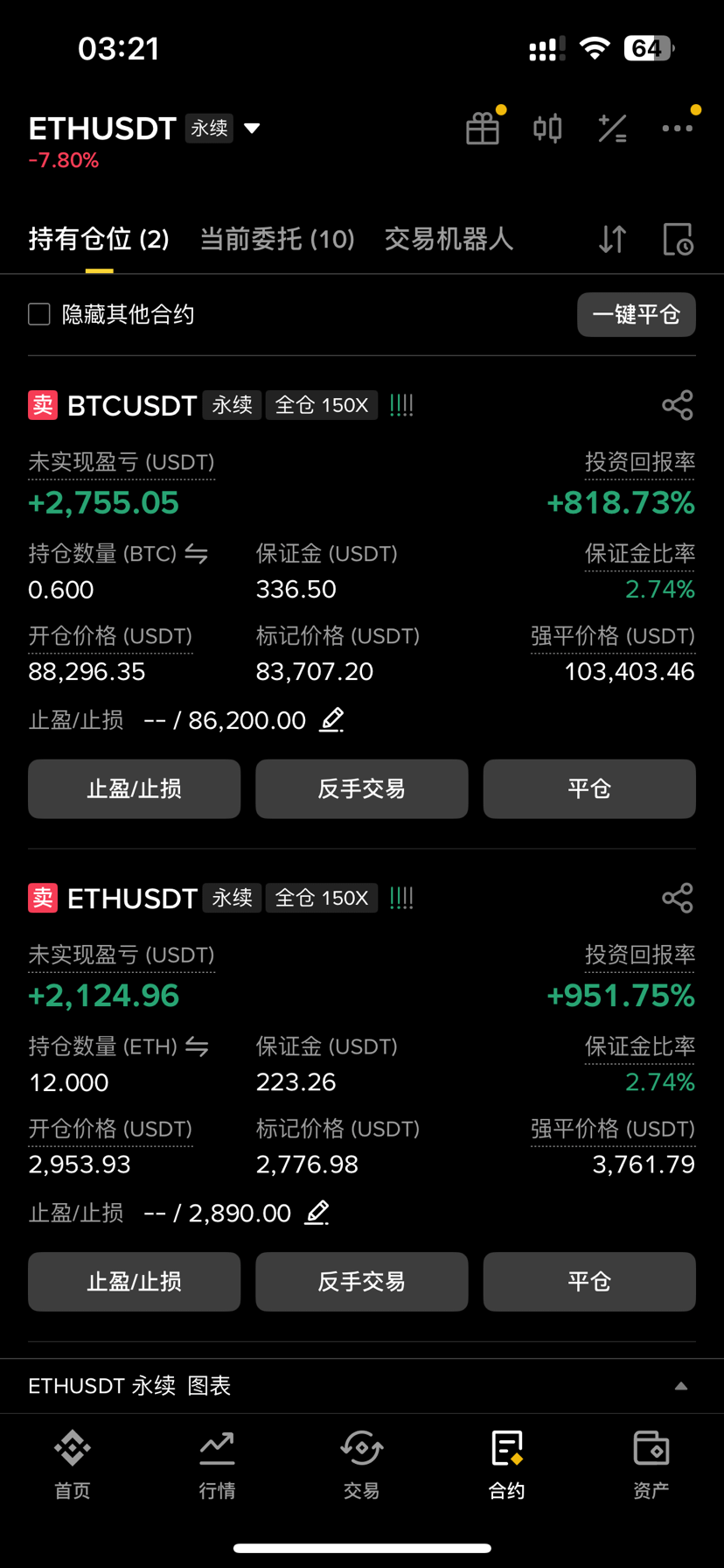Screen dimensions: 724x1568
Task: Open the gift rewards icon
Action: 483,129
